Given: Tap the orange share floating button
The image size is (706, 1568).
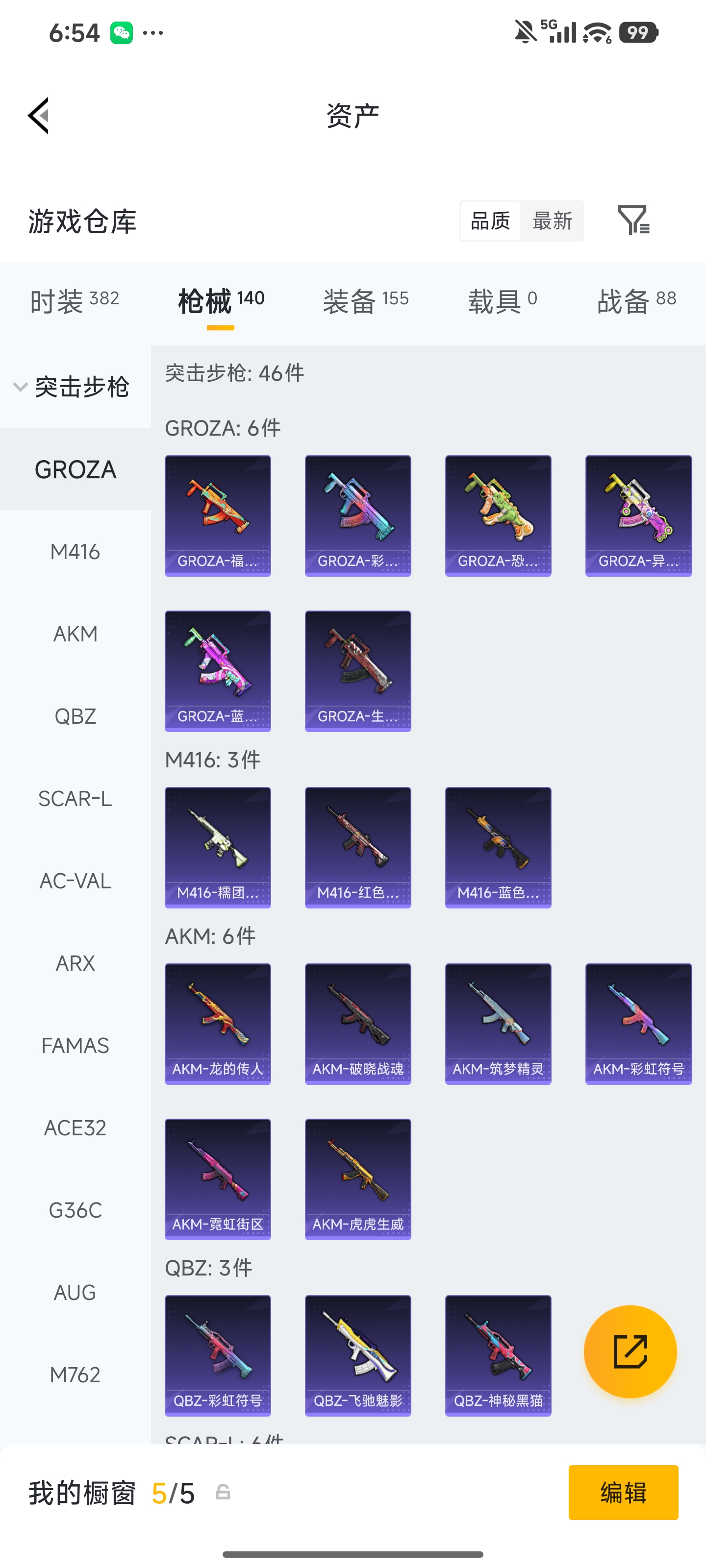Looking at the screenshot, I should 630,1351.
